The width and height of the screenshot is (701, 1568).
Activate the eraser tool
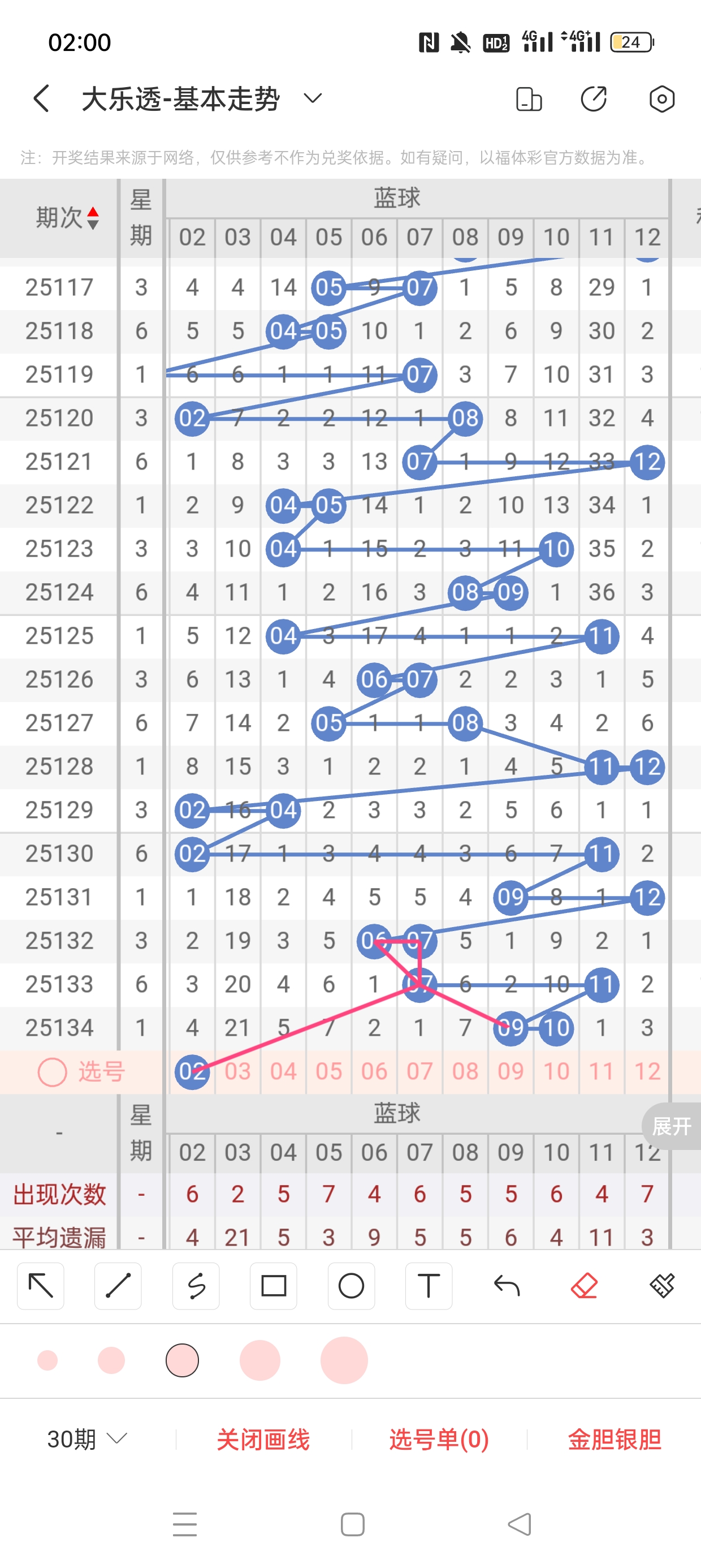(x=584, y=1286)
